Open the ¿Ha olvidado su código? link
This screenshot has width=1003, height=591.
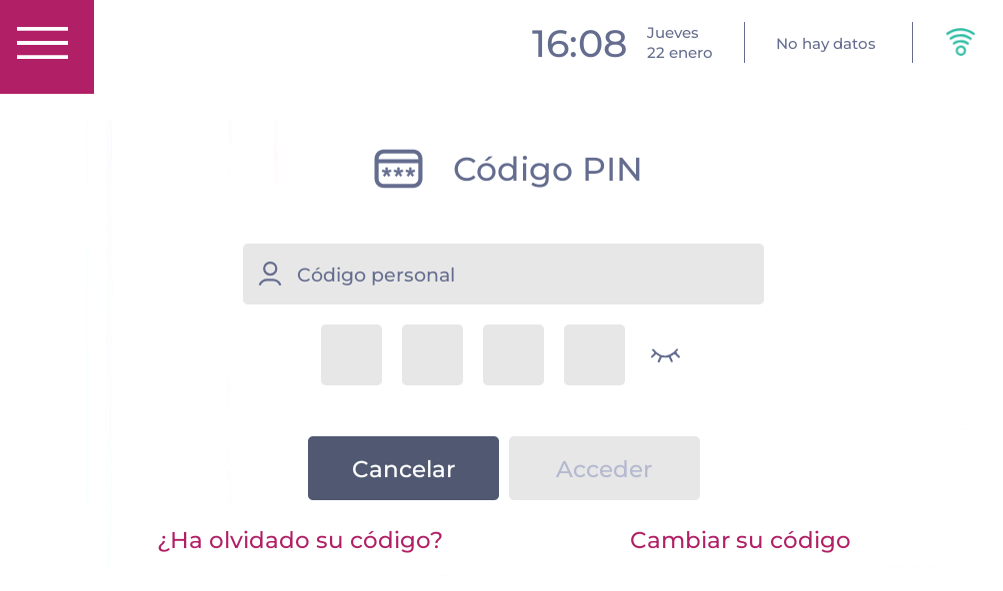(300, 540)
